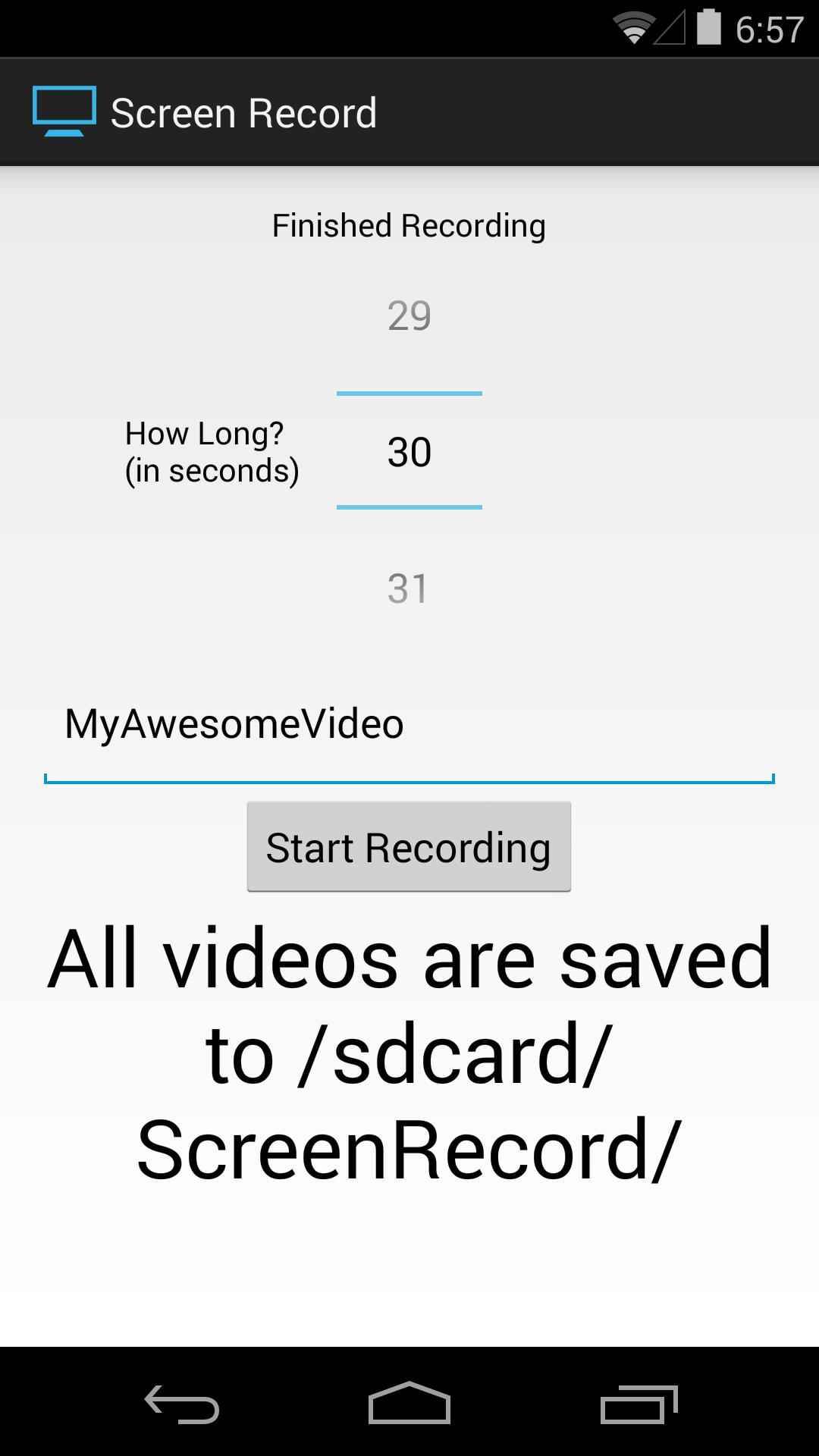The height and width of the screenshot is (1456, 819).
Task: Select 29 on the duration picker
Action: [x=409, y=316]
